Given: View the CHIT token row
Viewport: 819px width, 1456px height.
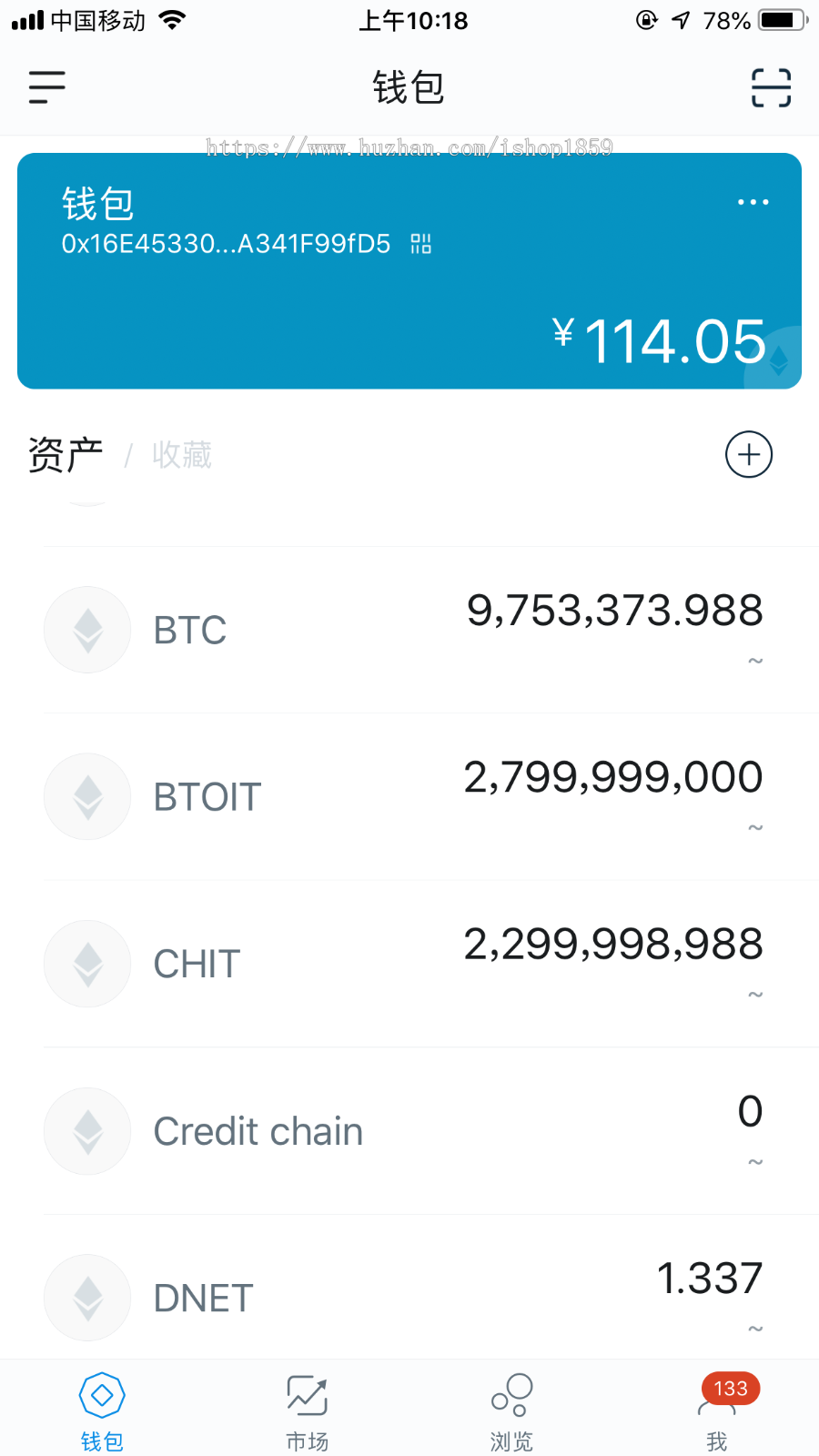Looking at the screenshot, I should [409, 964].
